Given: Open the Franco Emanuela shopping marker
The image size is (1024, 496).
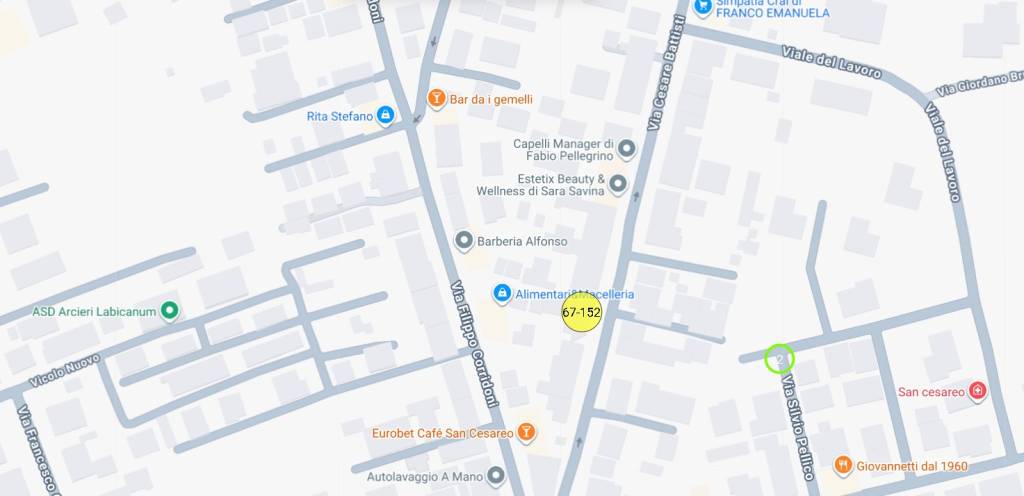Looking at the screenshot, I should (703, 6).
